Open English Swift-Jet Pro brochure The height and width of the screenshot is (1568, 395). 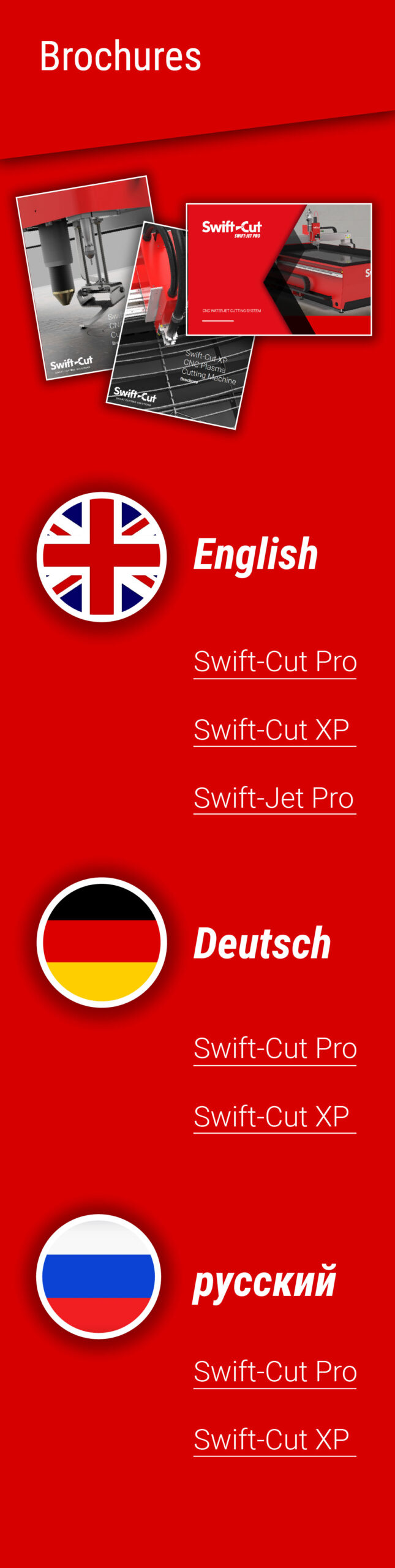tap(273, 797)
